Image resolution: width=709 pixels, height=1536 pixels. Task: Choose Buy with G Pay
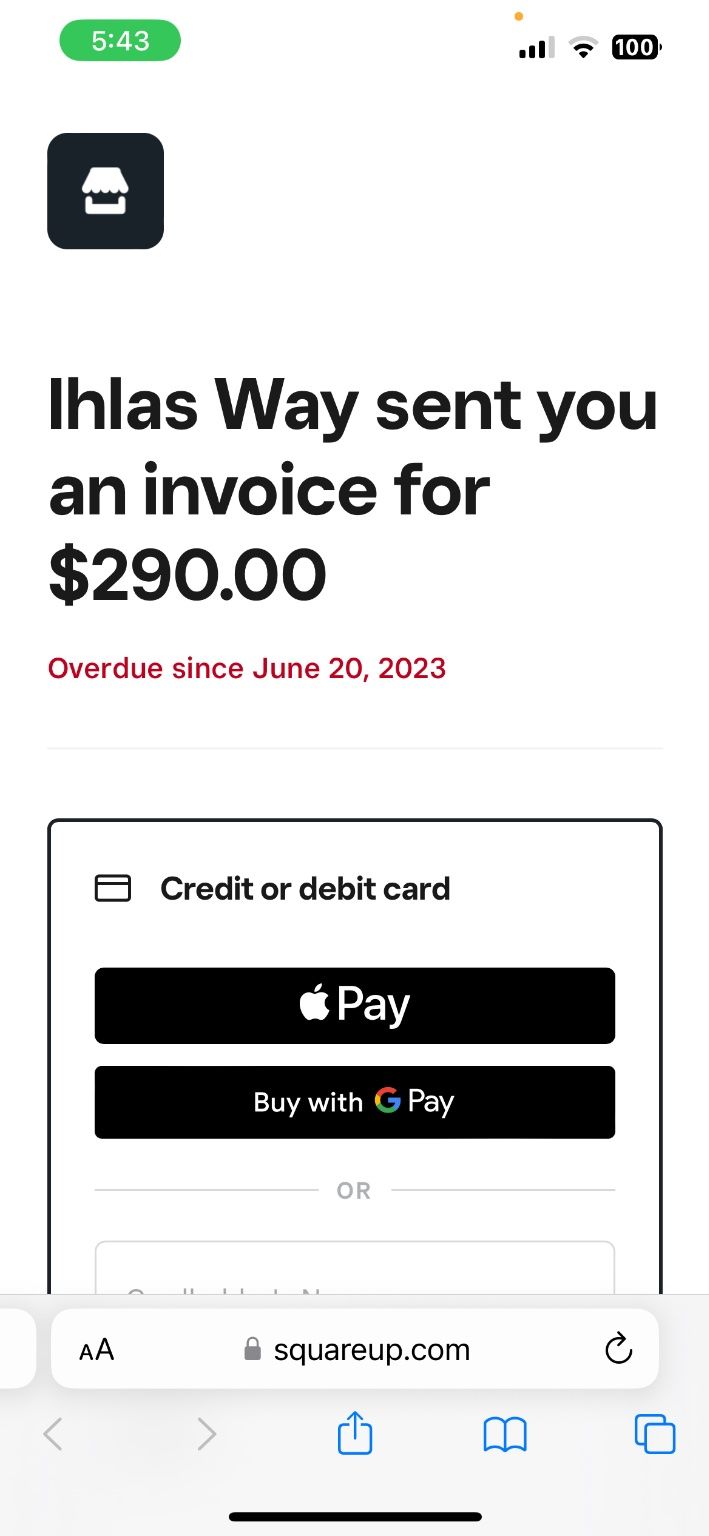(354, 1102)
